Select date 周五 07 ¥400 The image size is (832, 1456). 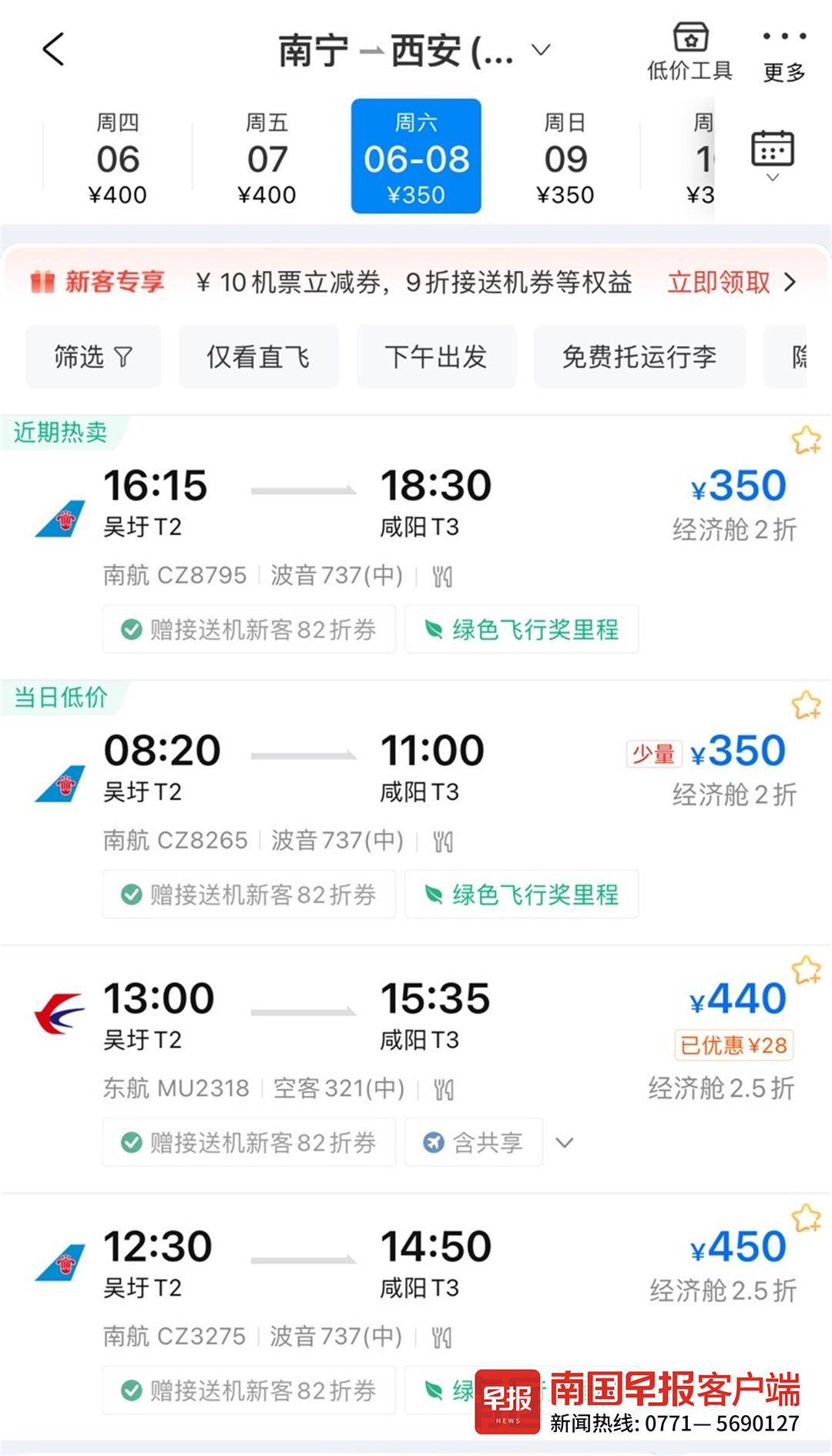click(267, 158)
